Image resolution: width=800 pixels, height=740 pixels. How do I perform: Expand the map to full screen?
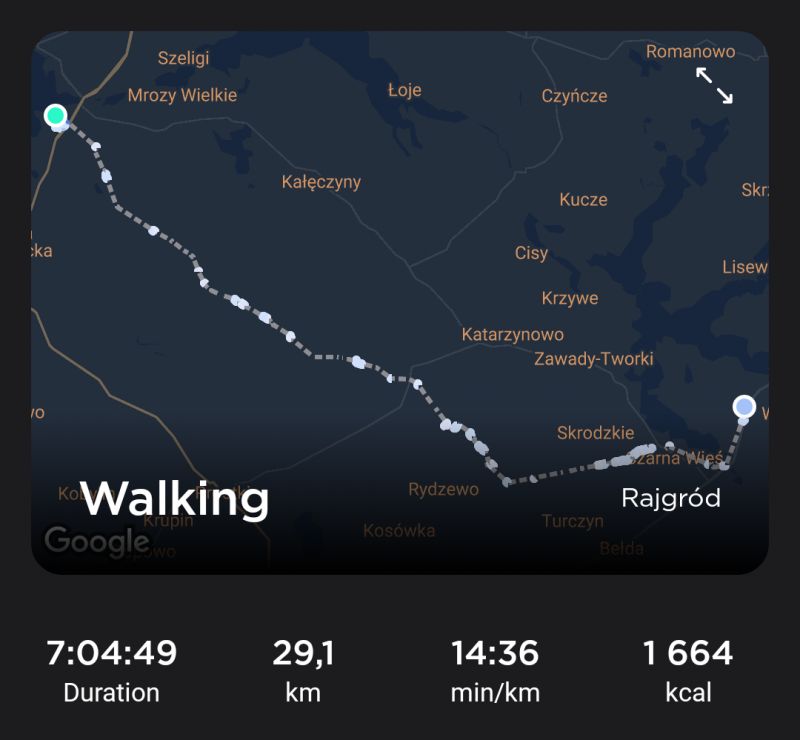coord(714,86)
